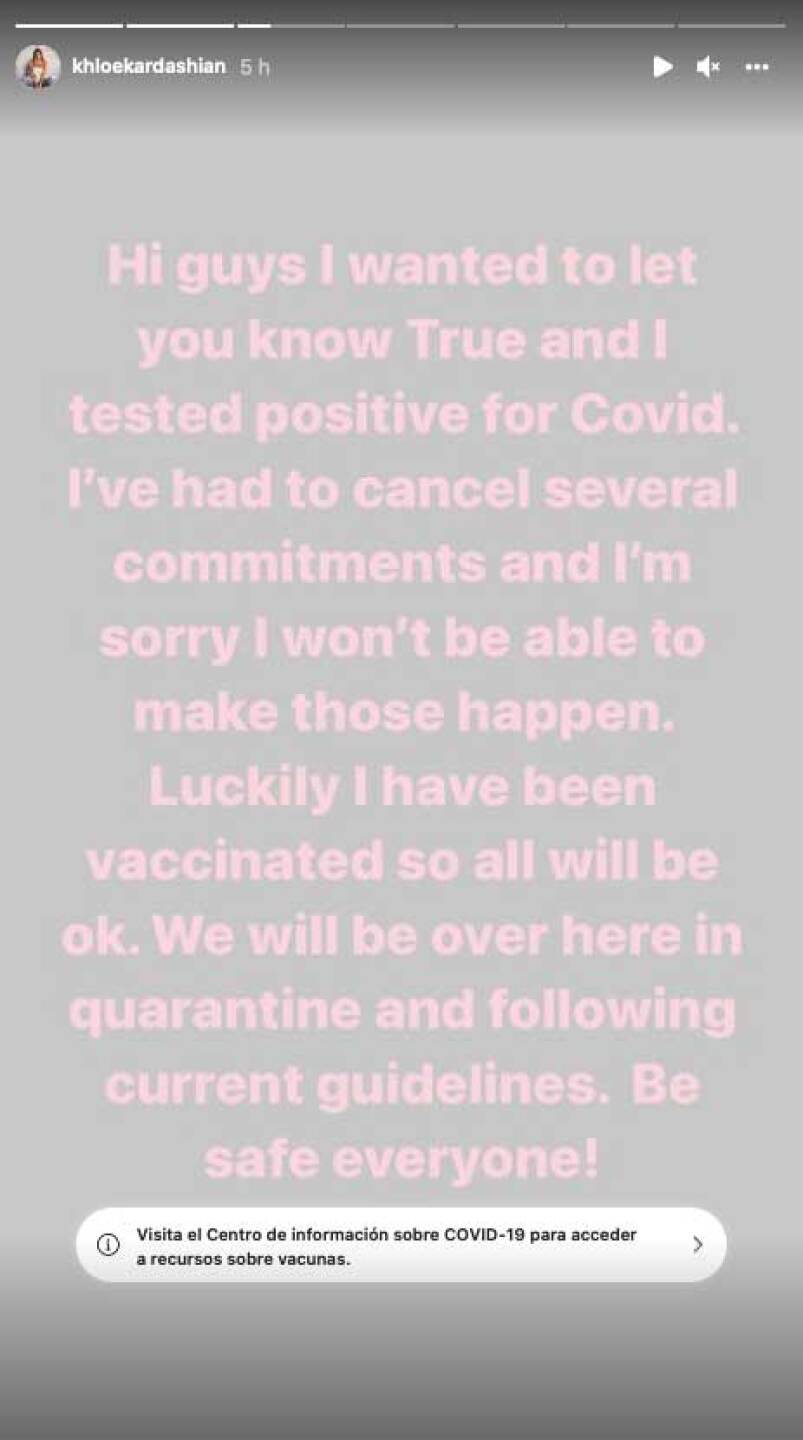Viewport: 803px width, 1440px height.
Task: Unmute the story sound
Action: 708,67
